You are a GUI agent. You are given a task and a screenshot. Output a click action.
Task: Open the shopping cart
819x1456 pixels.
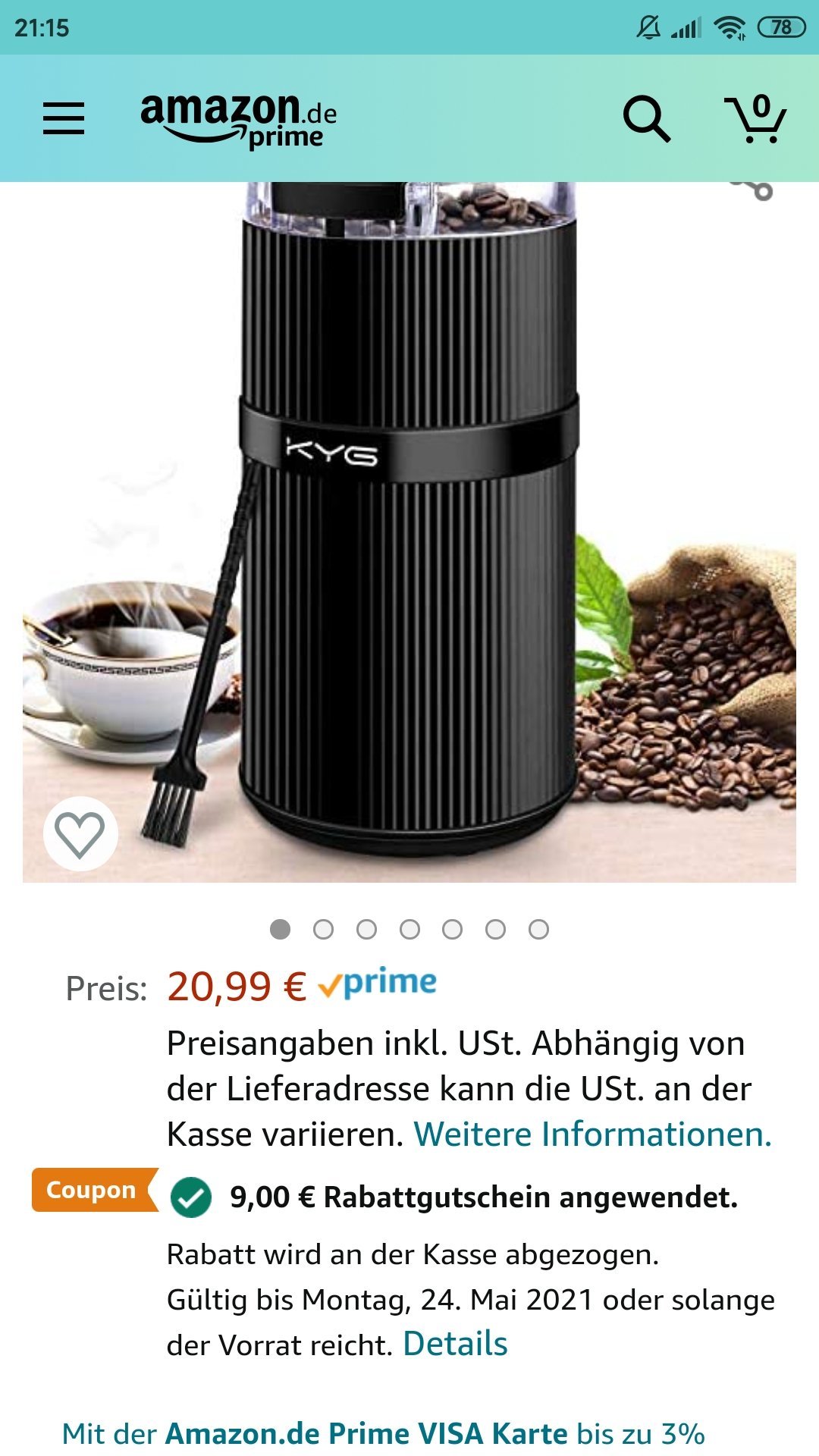point(755,118)
